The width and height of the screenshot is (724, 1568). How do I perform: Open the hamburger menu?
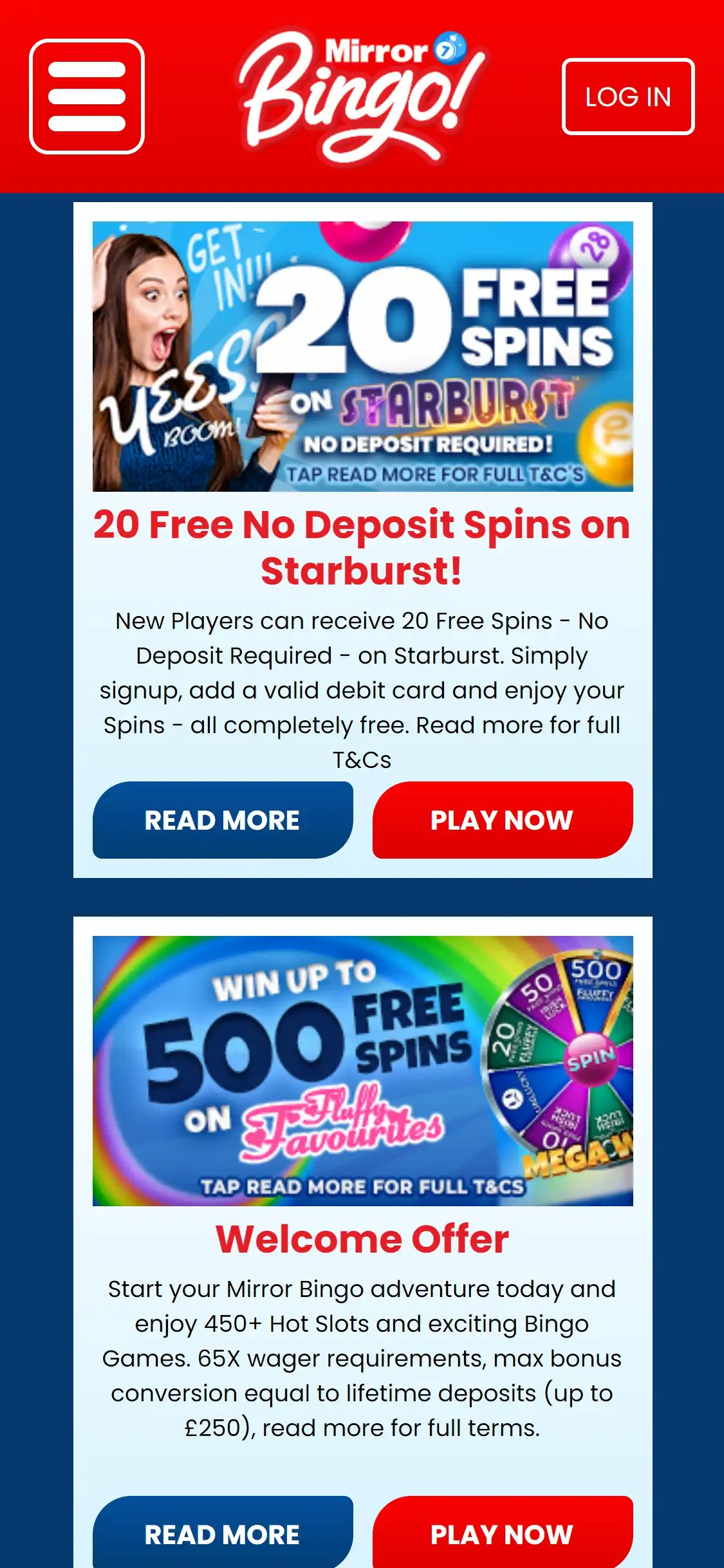tap(87, 97)
